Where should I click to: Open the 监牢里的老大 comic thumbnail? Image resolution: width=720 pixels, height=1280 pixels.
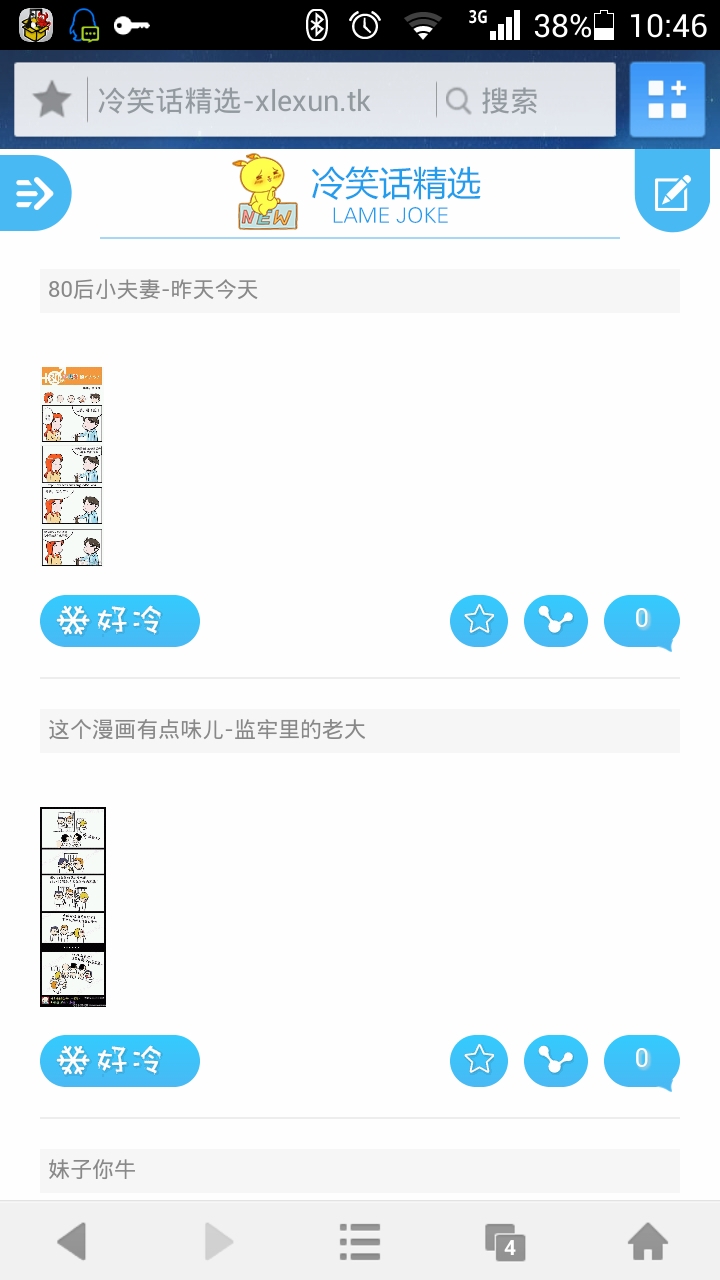pos(73,906)
